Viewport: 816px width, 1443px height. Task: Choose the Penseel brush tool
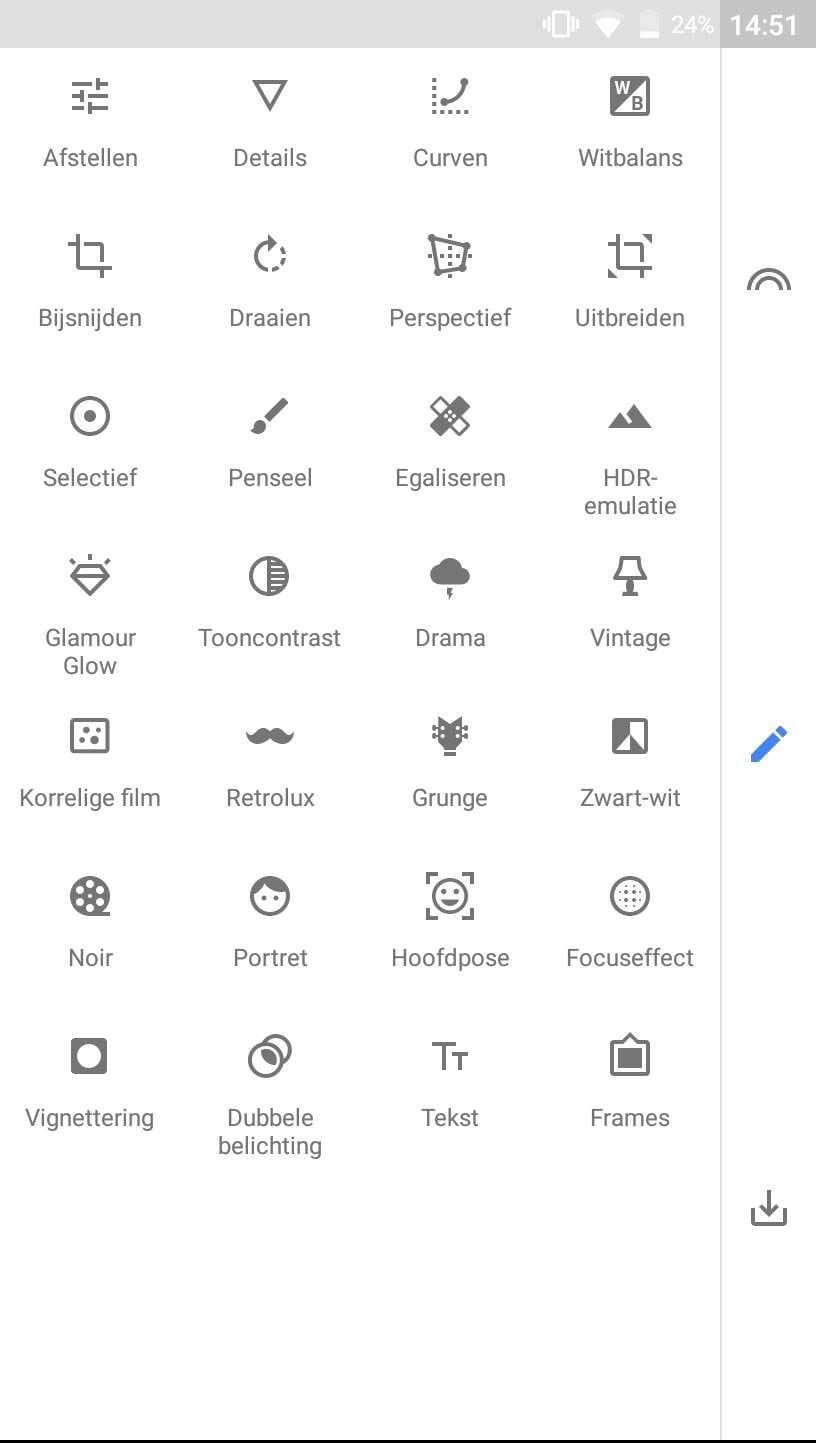tap(270, 442)
